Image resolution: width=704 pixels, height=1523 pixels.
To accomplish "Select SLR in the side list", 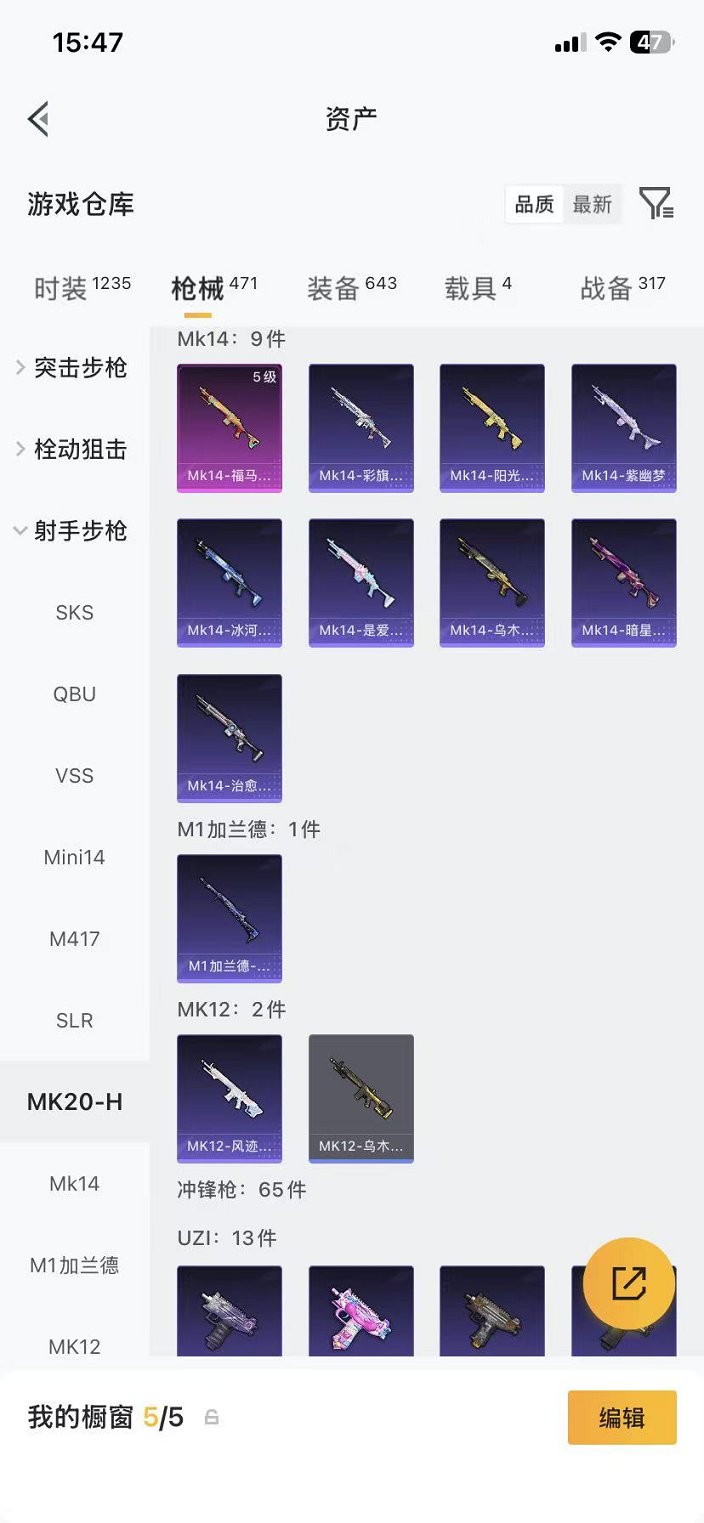I will point(74,1020).
